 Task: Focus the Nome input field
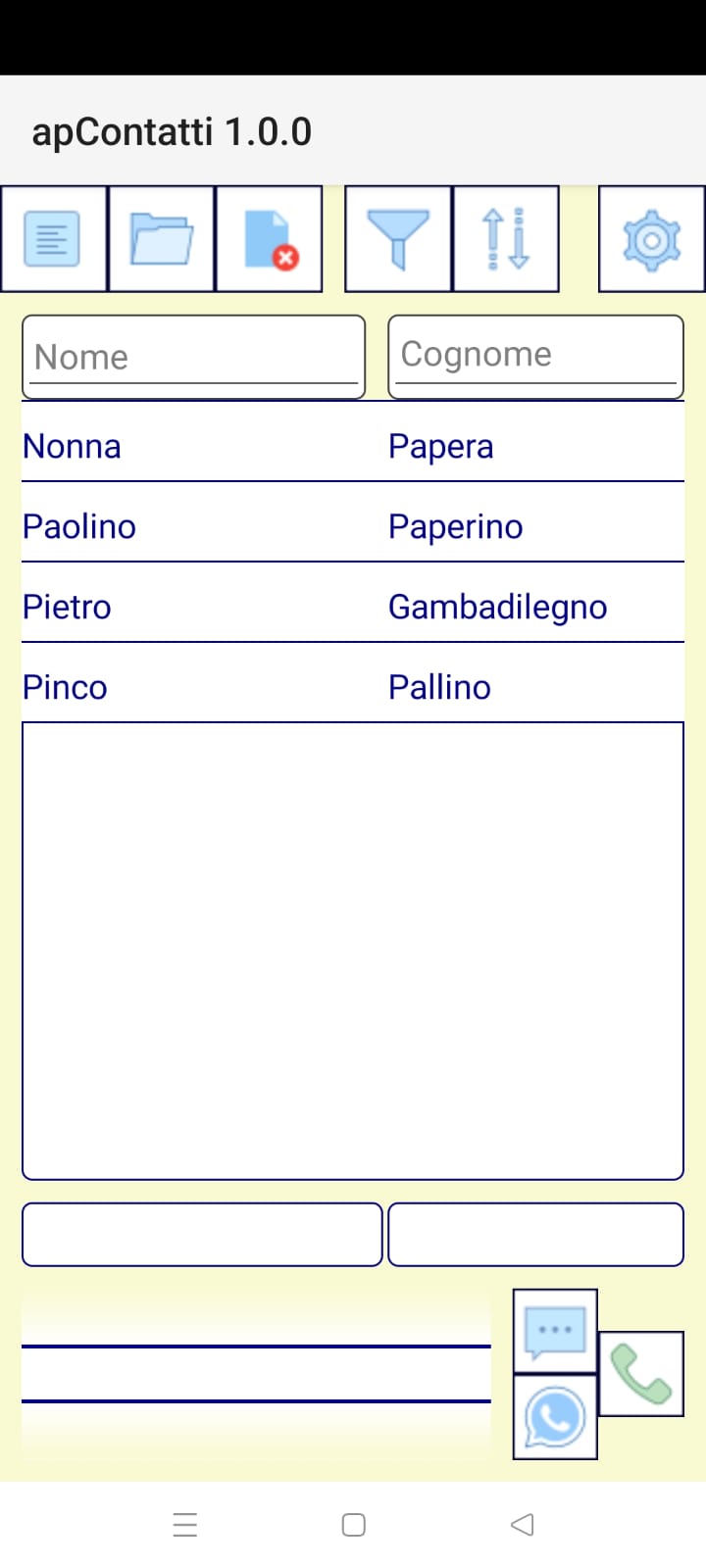[x=193, y=357]
